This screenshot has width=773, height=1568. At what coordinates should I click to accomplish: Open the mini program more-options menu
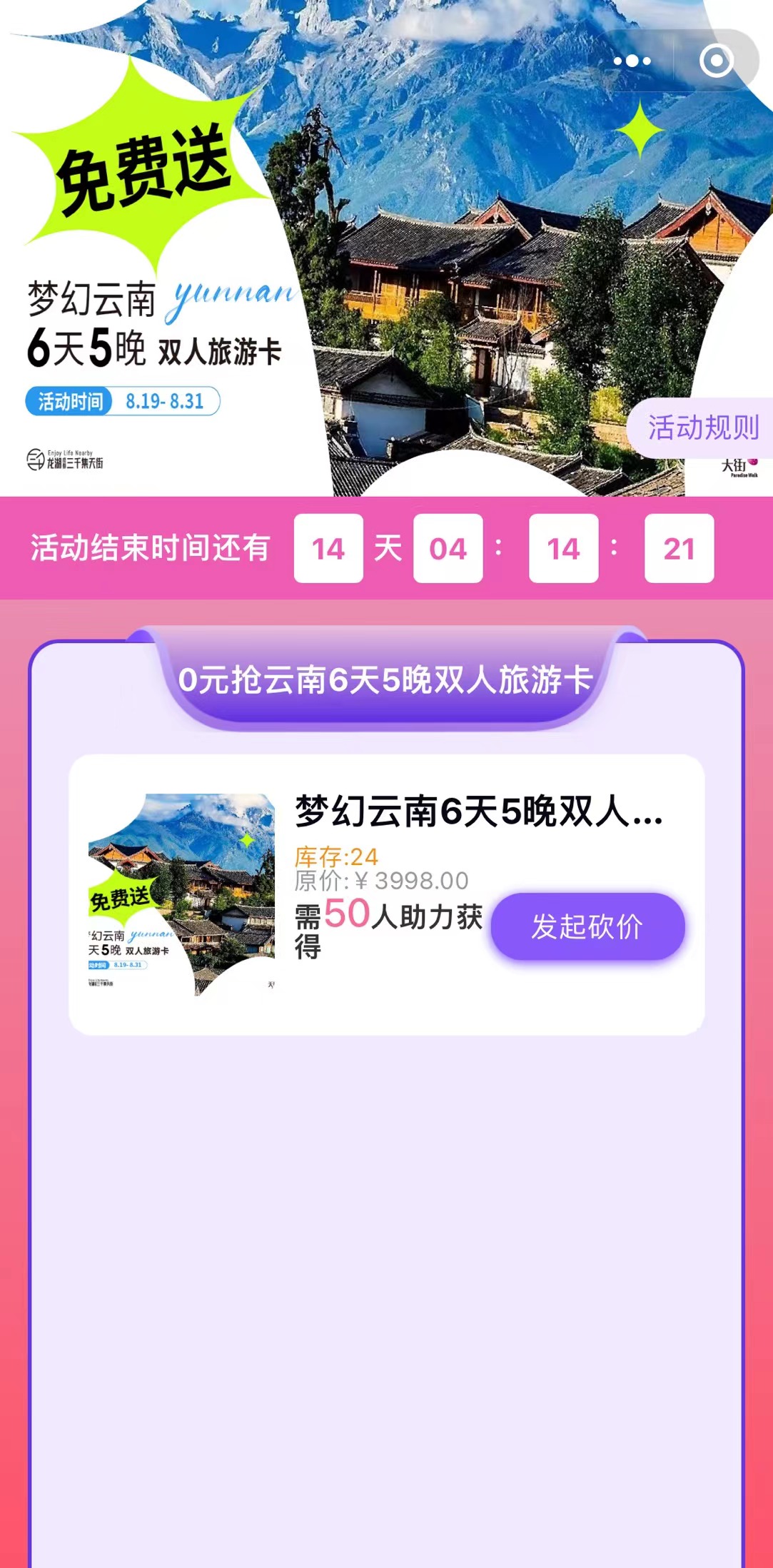coord(632,61)
